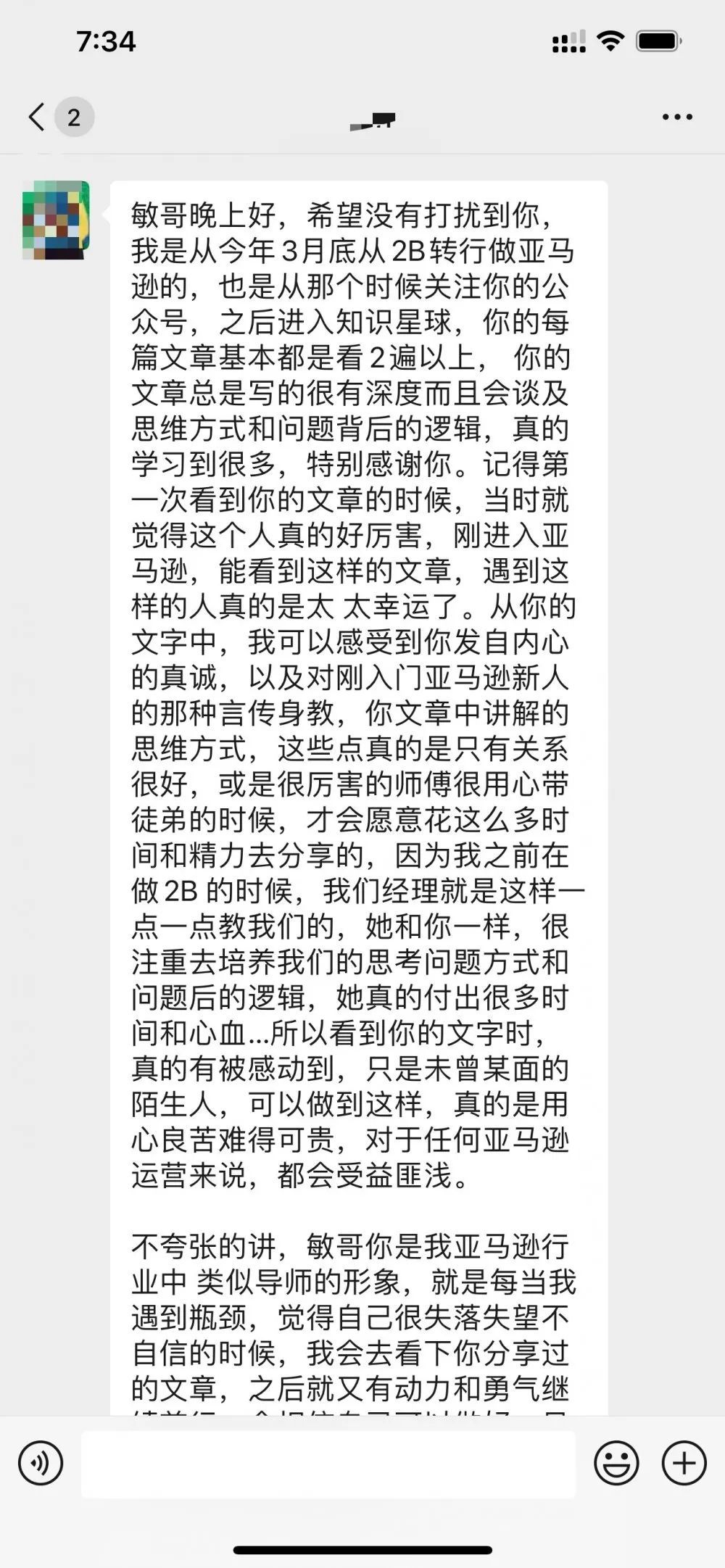
Task: Open the plus attachments menu
Action: pos(684,1463)
